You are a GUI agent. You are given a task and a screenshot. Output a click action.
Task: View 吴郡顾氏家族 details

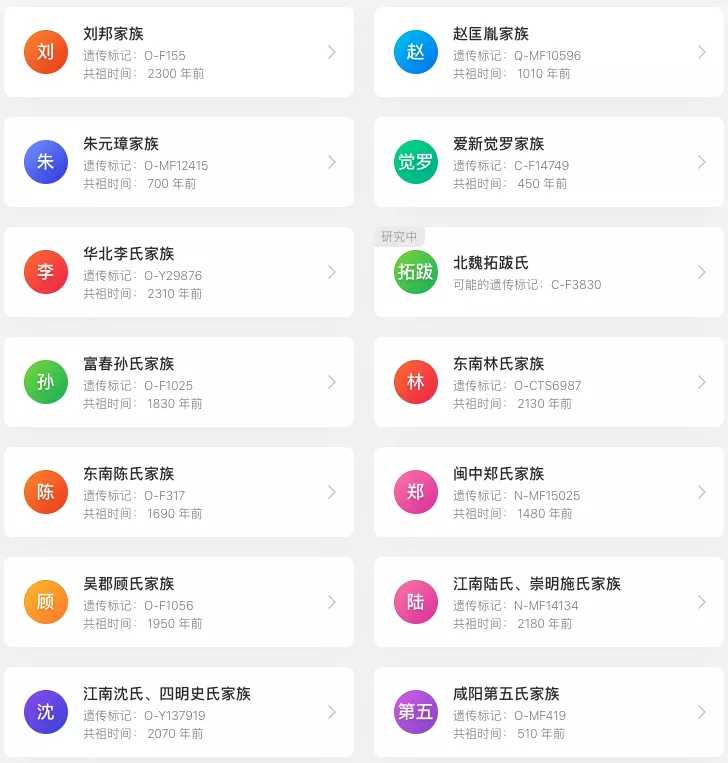(x=178, y=602)
